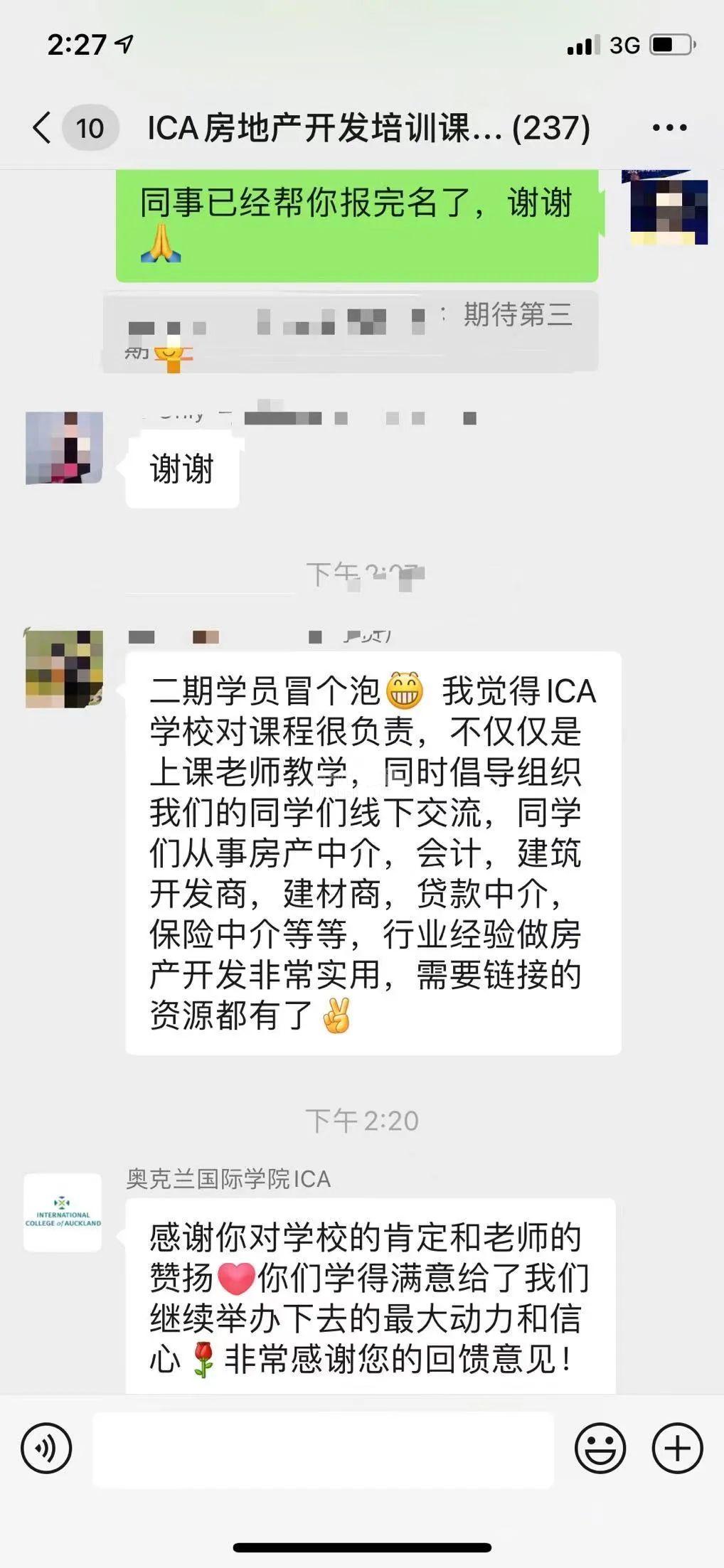Go back to the chat list
724x1568 pixels.
[x=43, y=128]
